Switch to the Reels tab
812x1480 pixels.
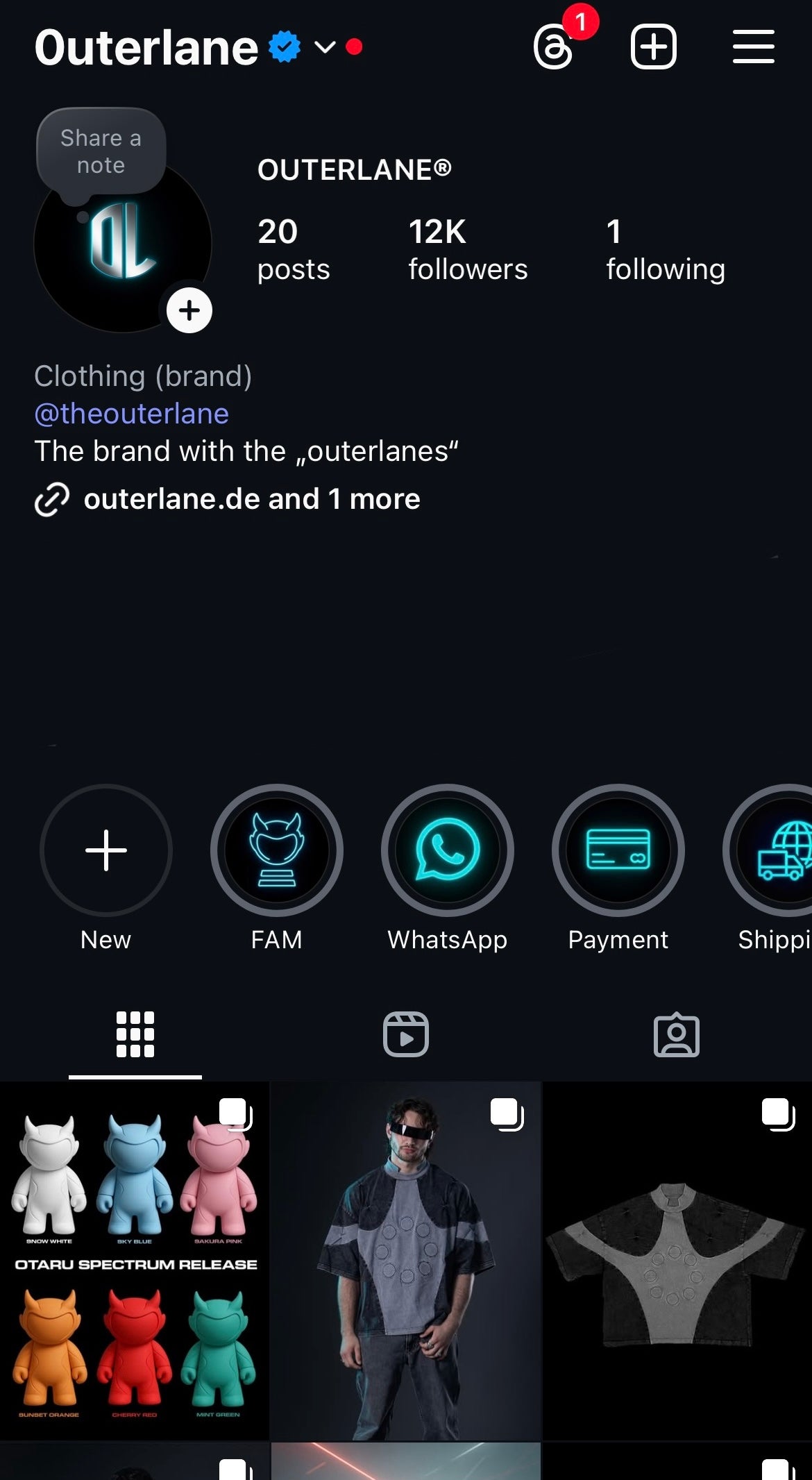click(405, 1034)
